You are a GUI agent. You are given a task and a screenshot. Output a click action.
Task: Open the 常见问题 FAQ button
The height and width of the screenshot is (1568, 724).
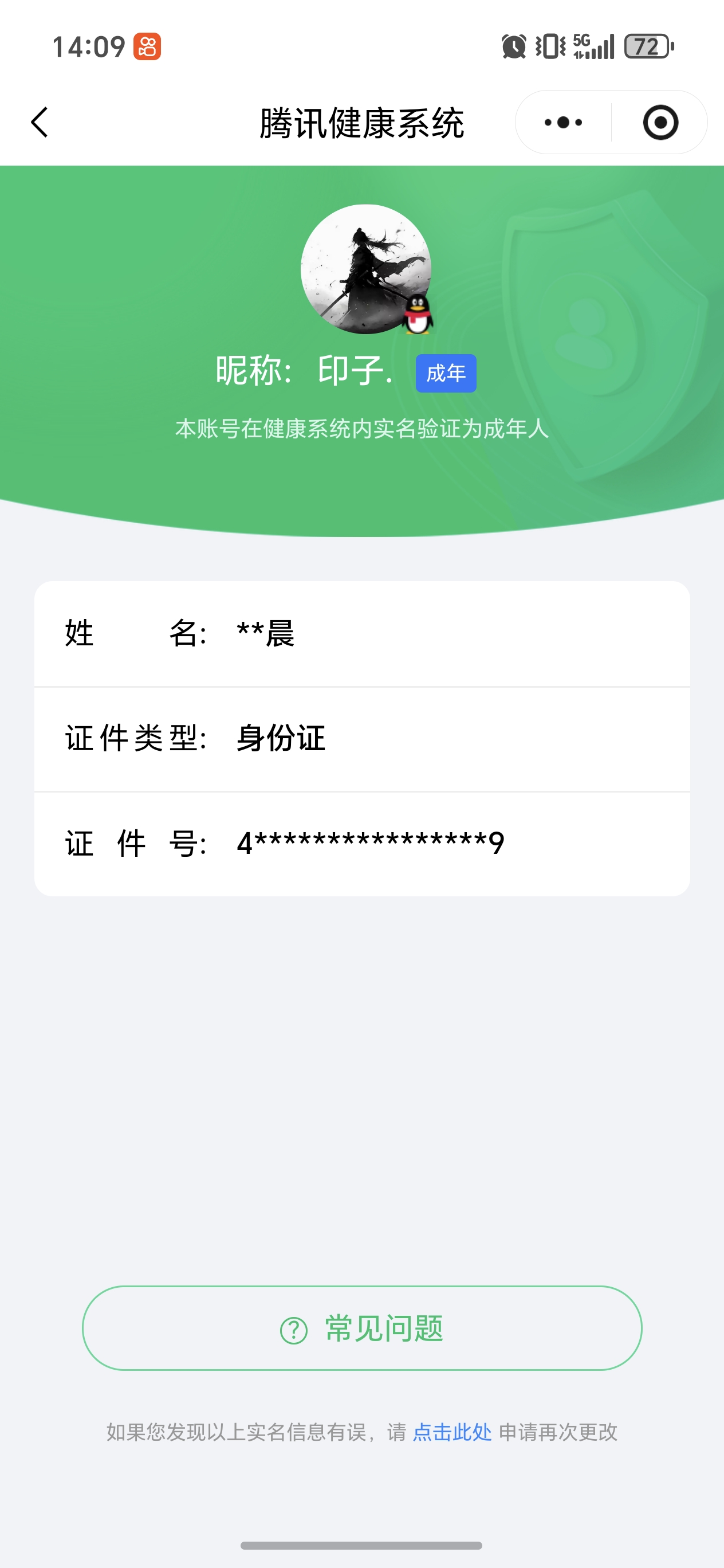click(362, 1328)
